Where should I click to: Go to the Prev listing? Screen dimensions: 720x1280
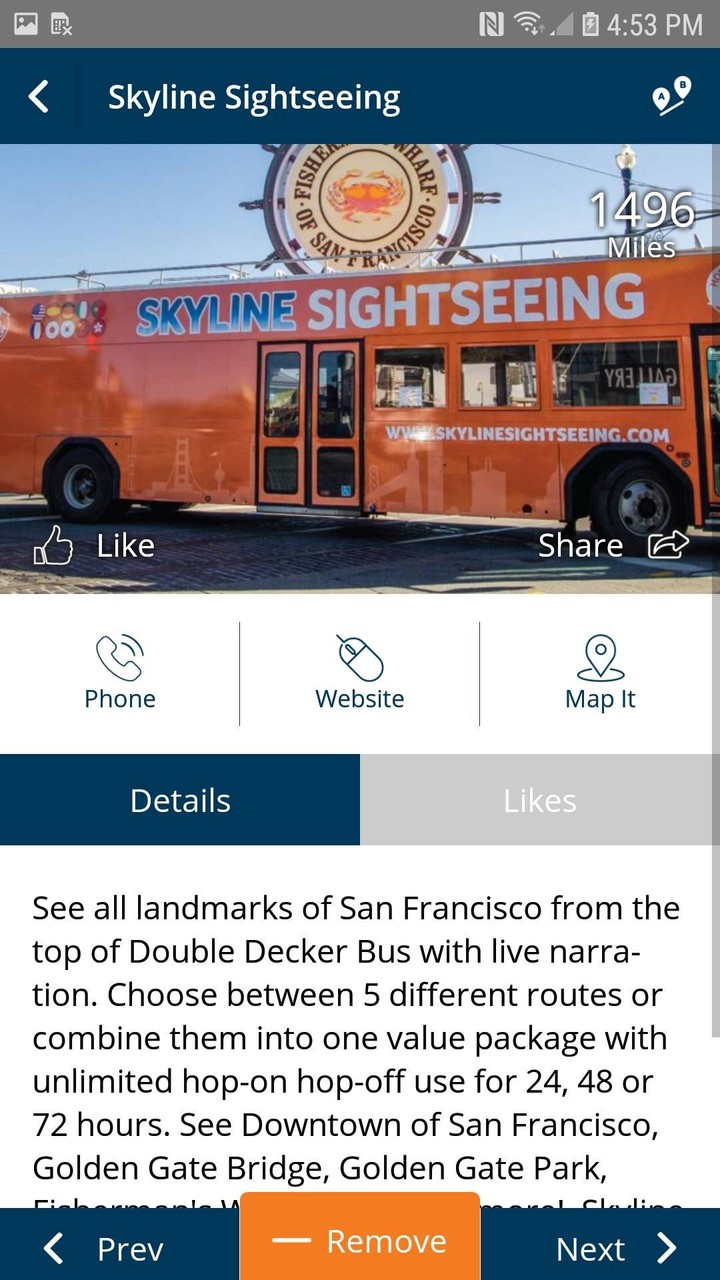[x=105, y=1248]
